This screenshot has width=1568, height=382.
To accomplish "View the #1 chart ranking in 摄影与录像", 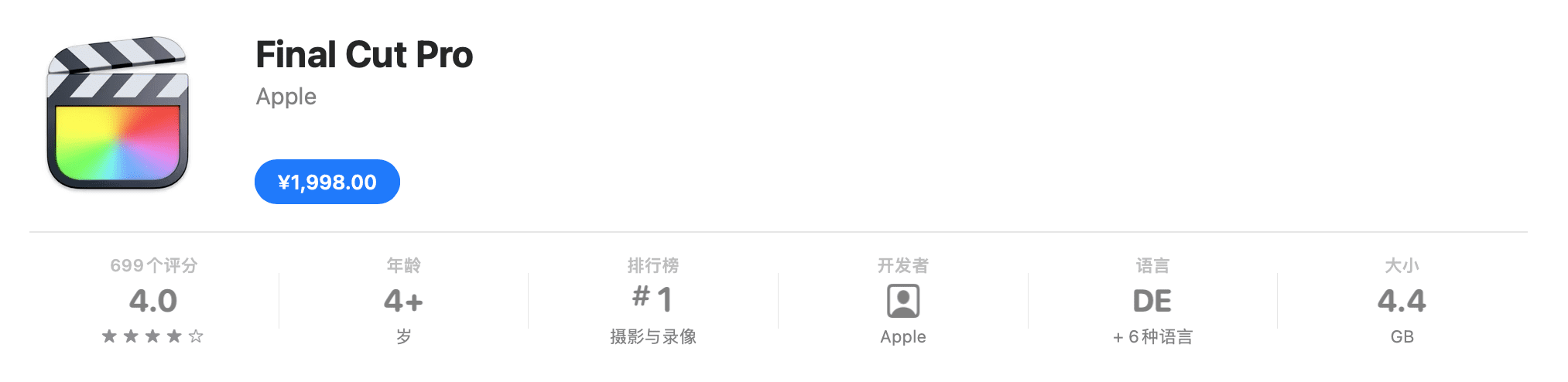I will [x=652, y=300].
